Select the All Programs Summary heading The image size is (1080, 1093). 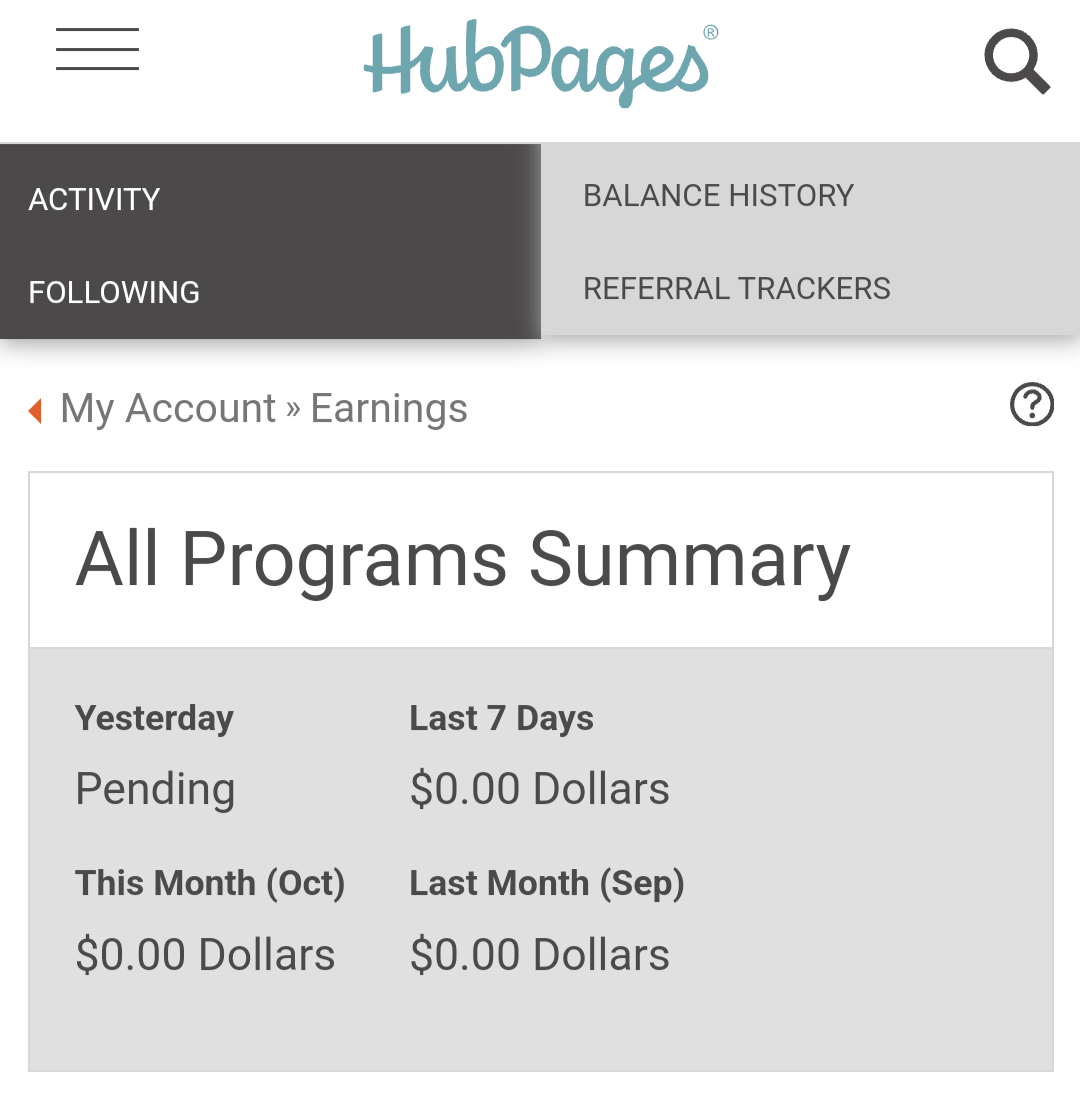tap(463, 558)
